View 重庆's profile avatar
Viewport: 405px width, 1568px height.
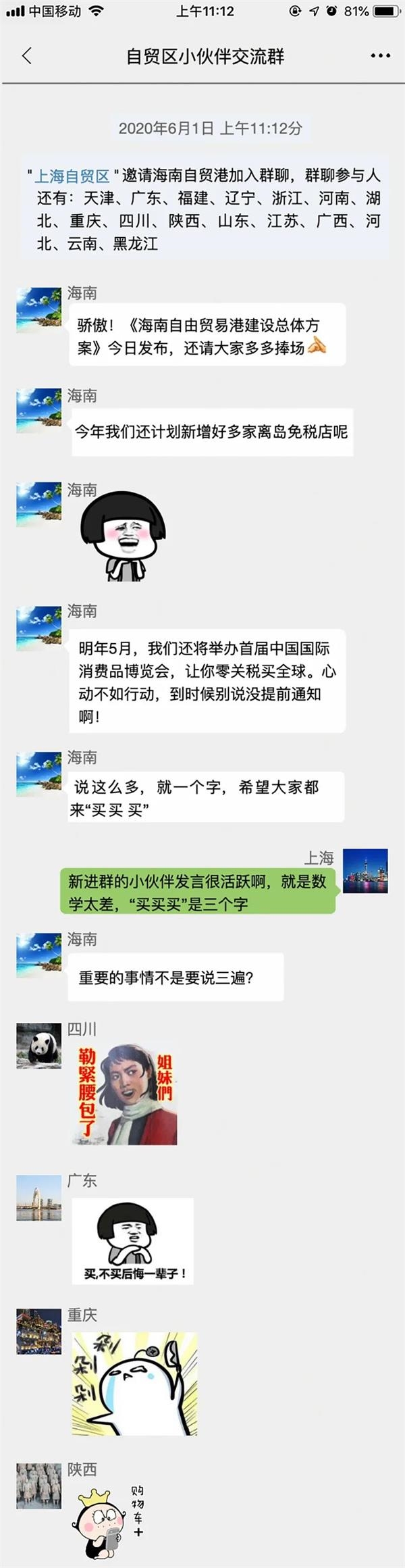[38, 1332]
